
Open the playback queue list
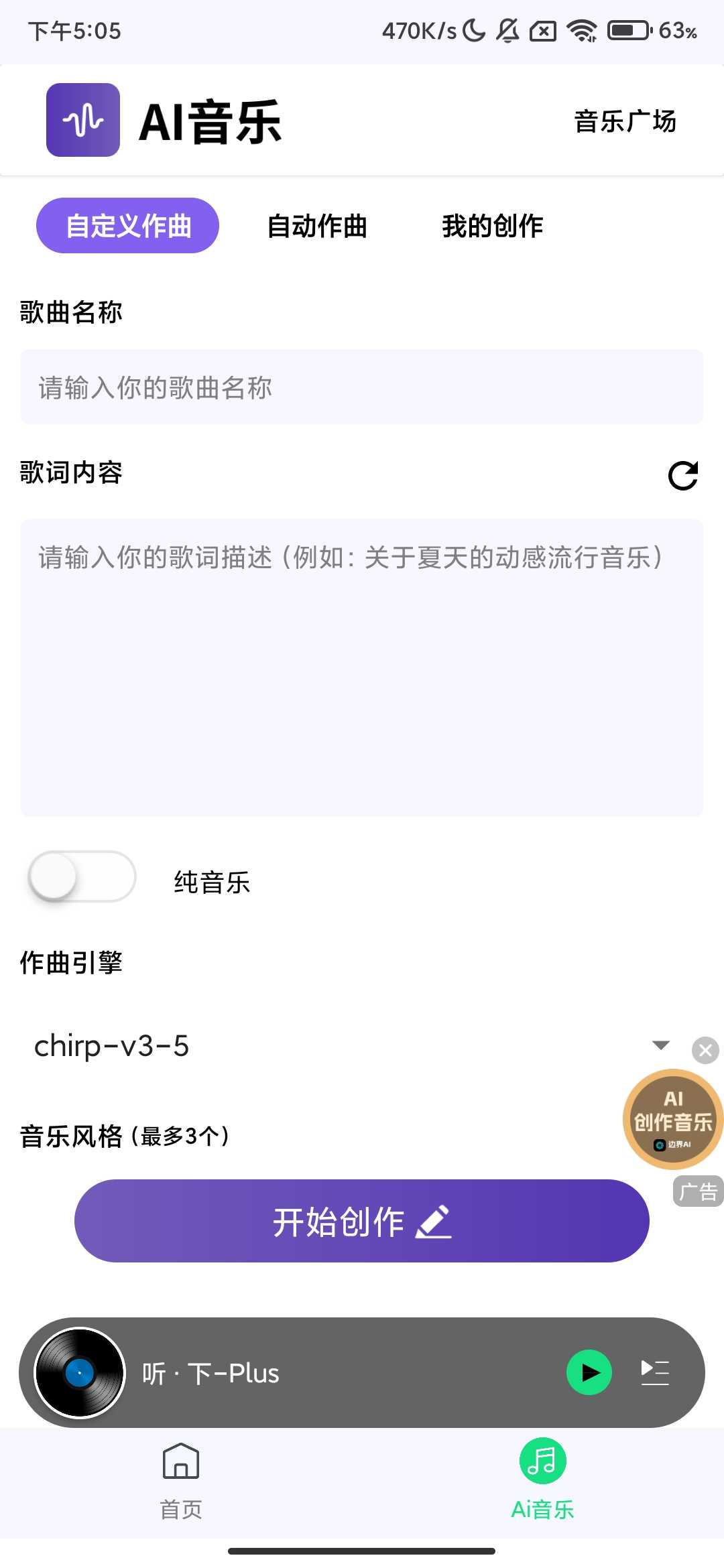[654, 1372]
